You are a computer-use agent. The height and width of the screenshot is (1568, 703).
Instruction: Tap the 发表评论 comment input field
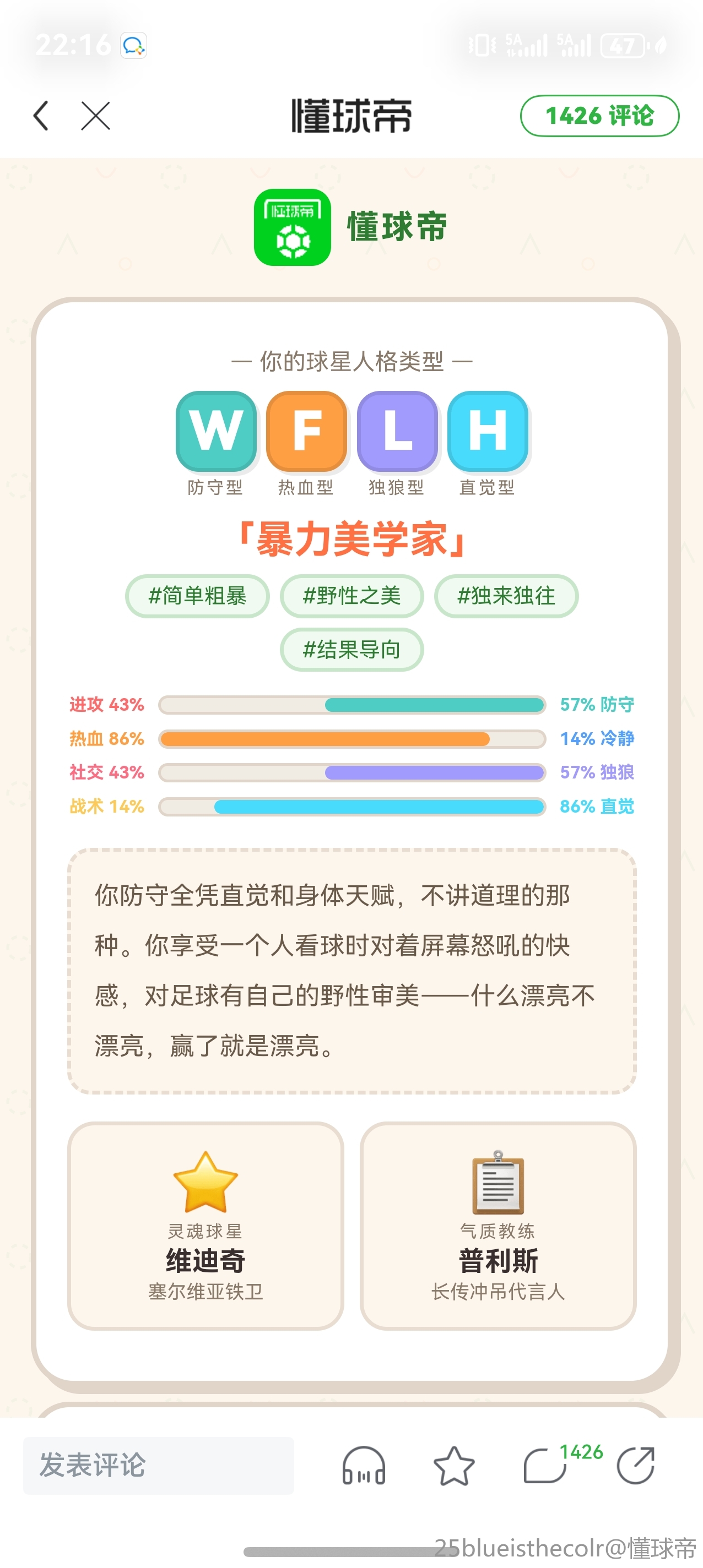(158, 1465)
